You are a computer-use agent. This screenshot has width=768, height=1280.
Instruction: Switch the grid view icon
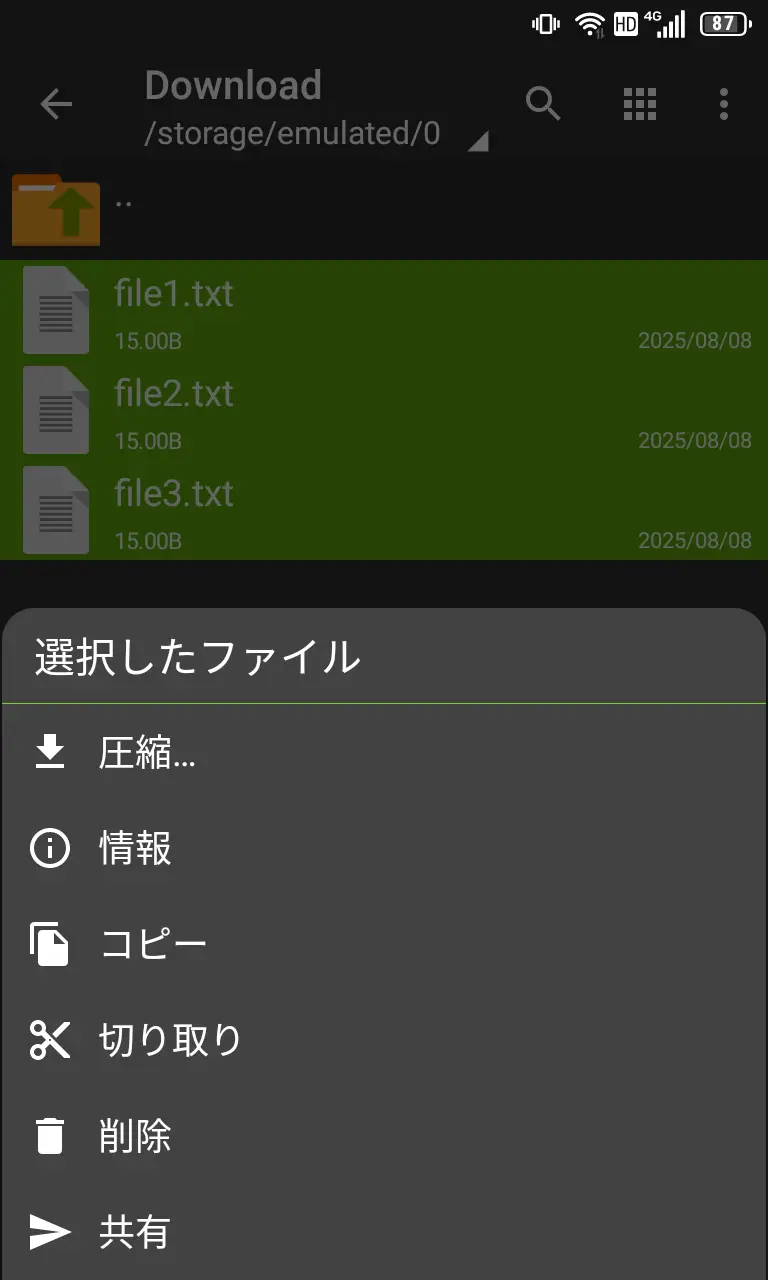pos(639,104)
